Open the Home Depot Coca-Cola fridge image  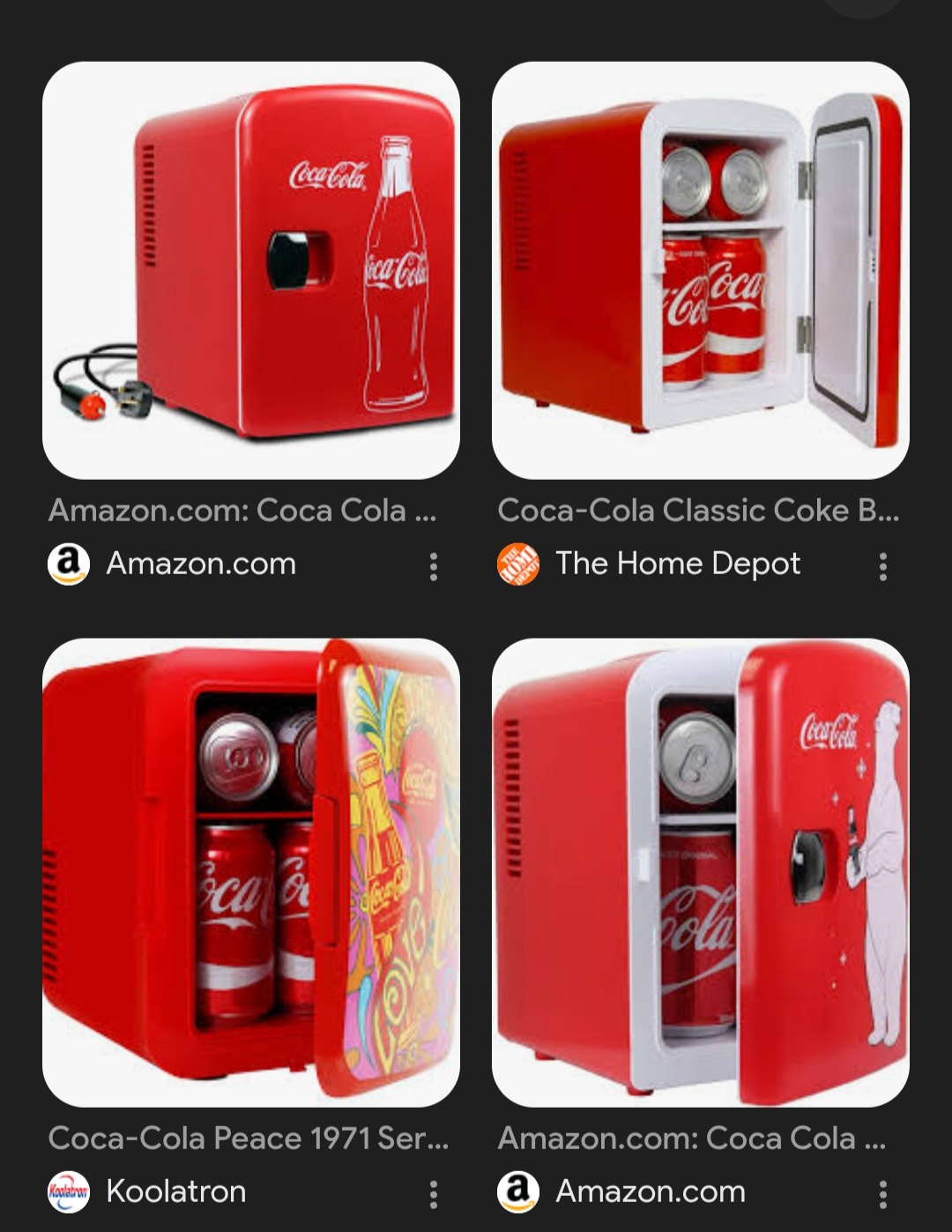click(x=700, y=270)
